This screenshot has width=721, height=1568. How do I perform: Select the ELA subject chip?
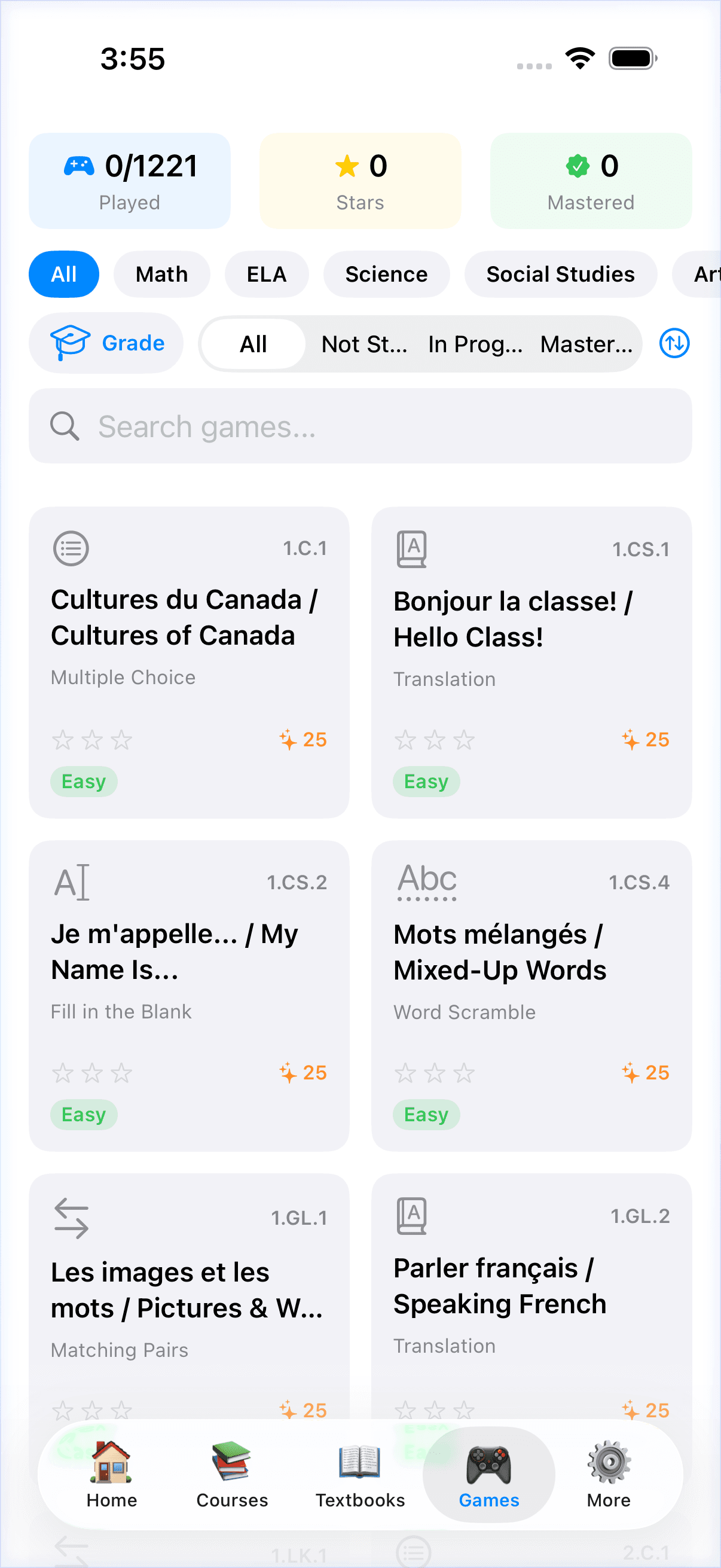[x=266, y=274]
